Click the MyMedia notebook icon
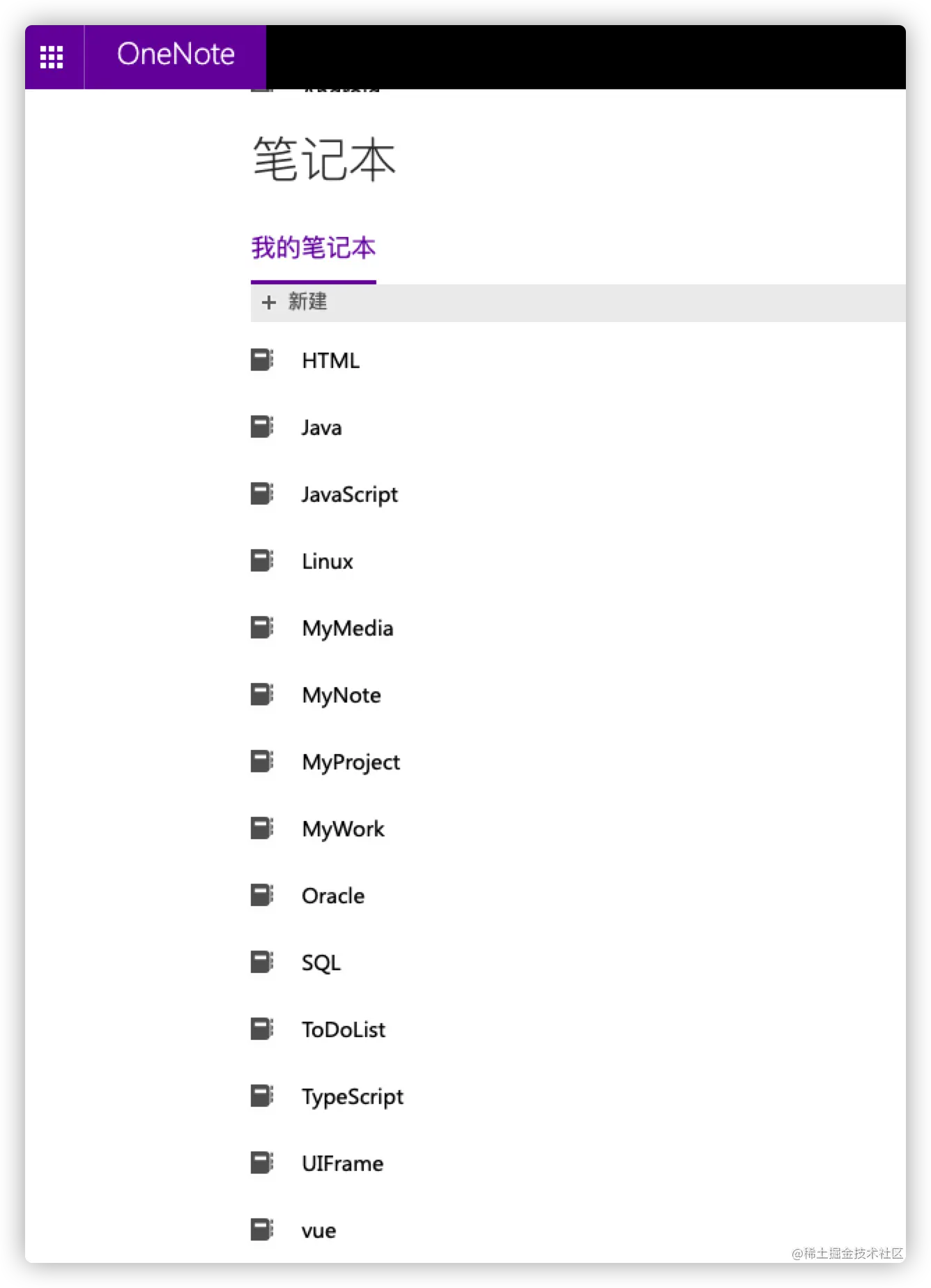The height and width of the screenshot is (1288, 931). coord(260,627)
